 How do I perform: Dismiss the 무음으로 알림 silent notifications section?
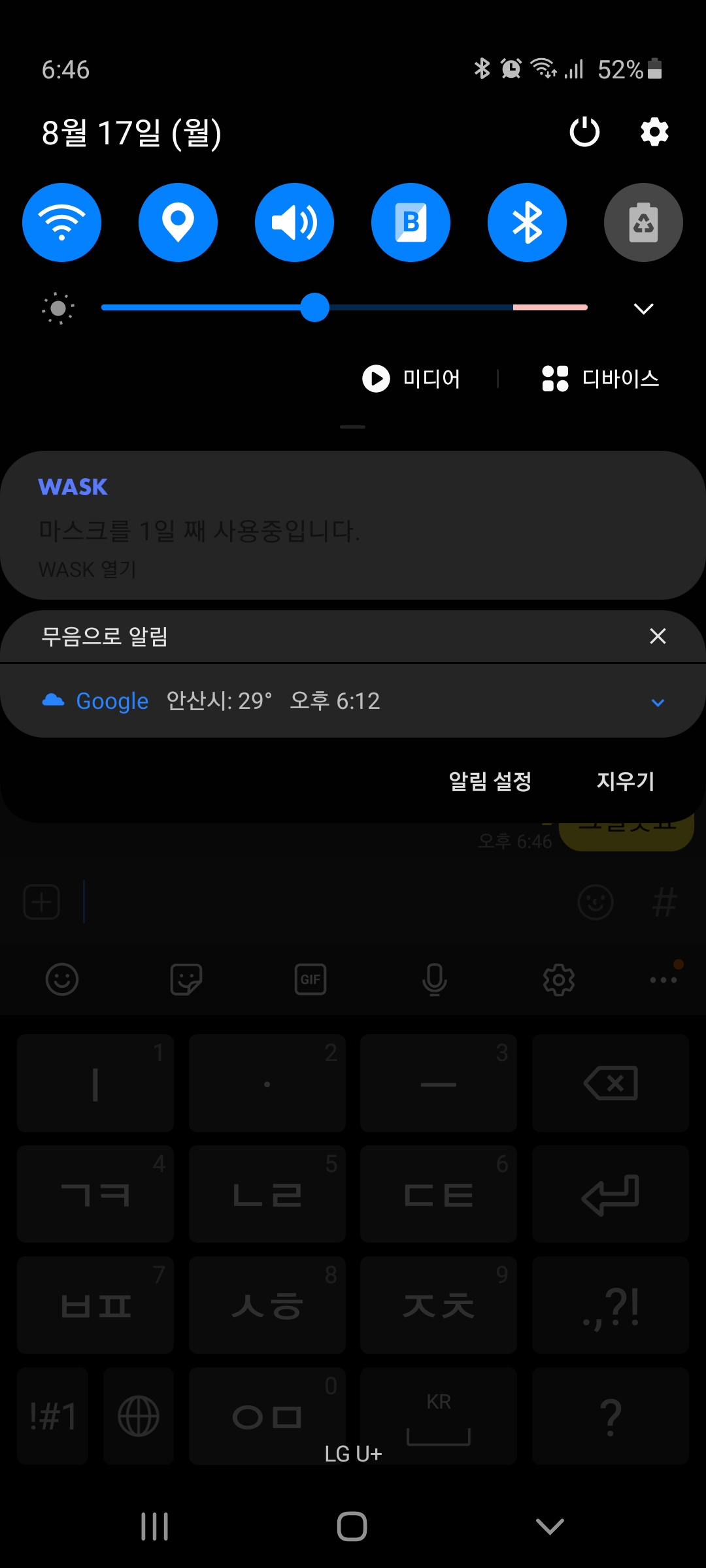[658, 636]
